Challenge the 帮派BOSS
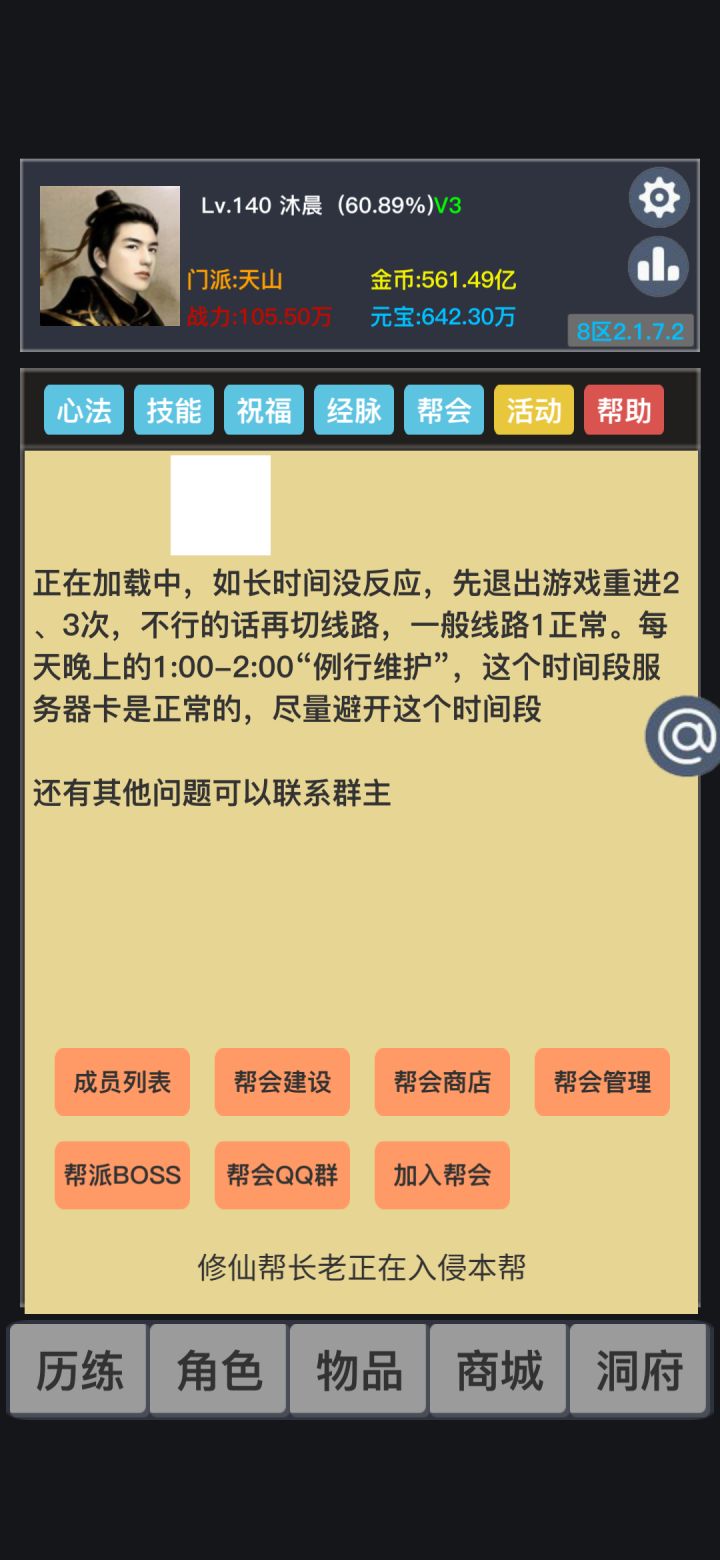The image size is (720, 1560). [x=122, y=1175]
